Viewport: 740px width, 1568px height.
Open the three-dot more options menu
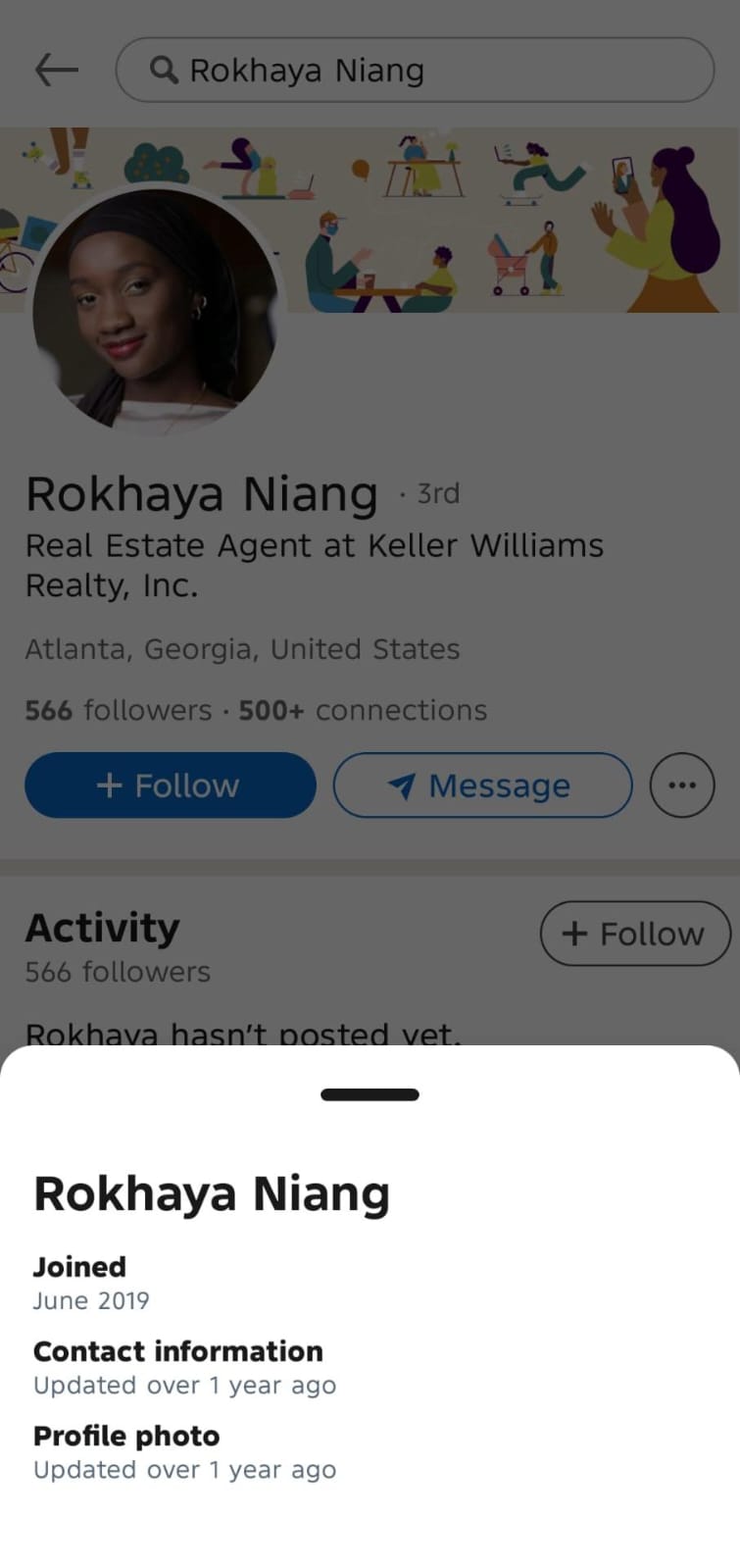[x=682, y=785]
